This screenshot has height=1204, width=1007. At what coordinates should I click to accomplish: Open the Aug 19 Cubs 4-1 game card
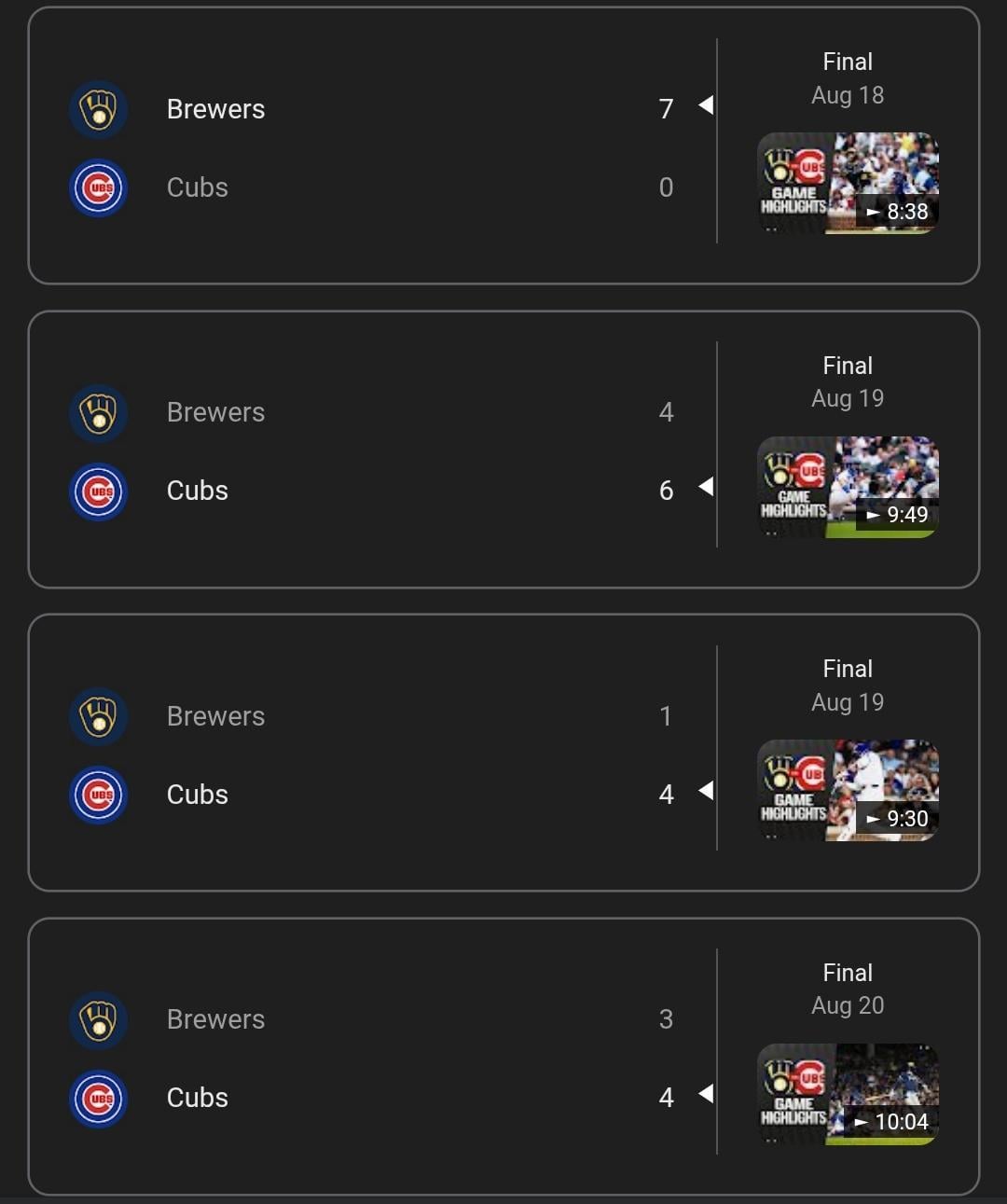point(373,754)
